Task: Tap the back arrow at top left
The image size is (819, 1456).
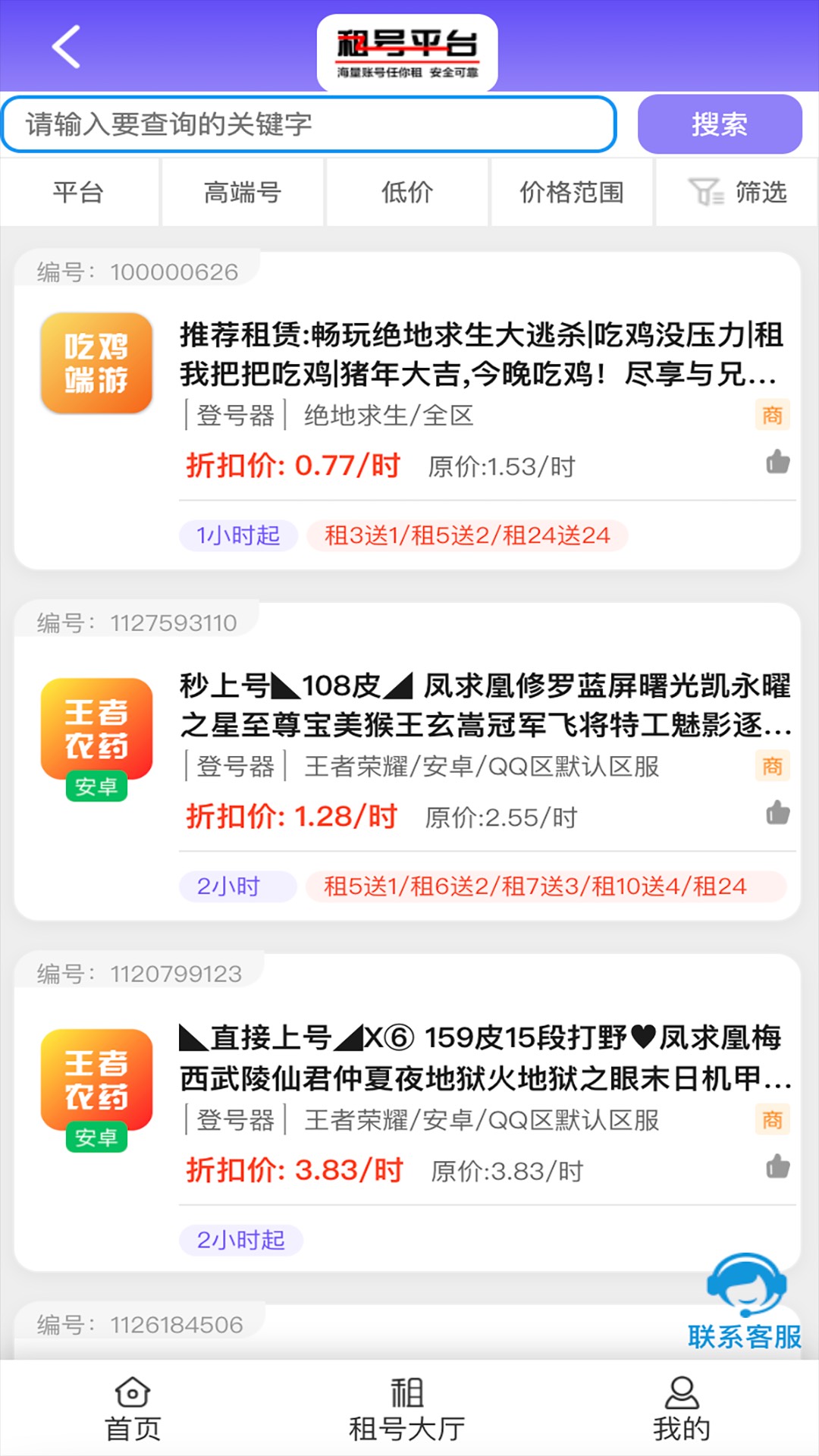Action: (64, 47)
